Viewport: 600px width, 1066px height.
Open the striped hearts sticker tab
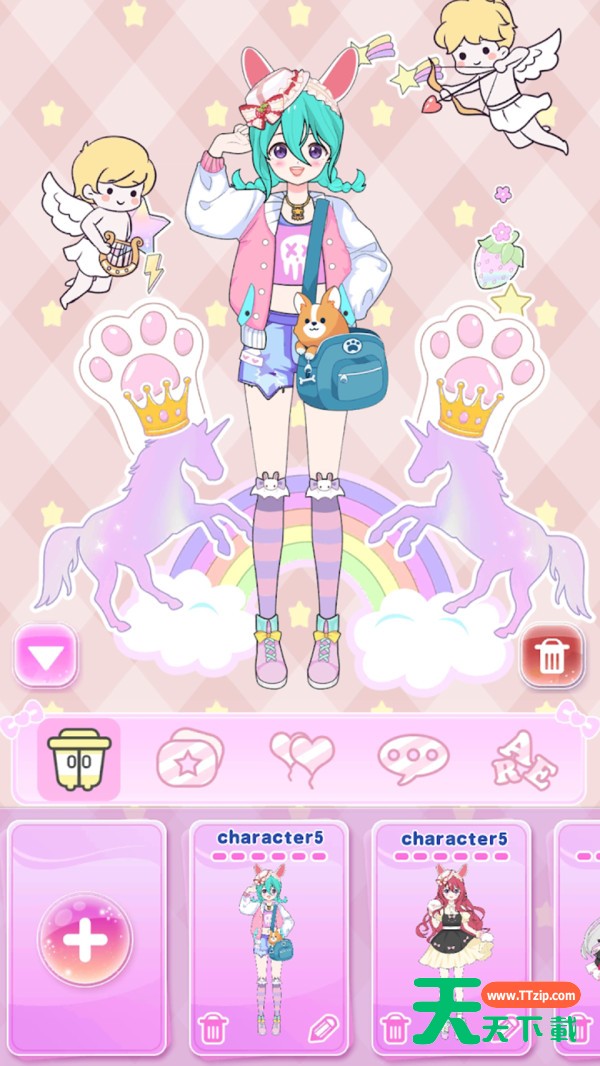coord(302,758)
